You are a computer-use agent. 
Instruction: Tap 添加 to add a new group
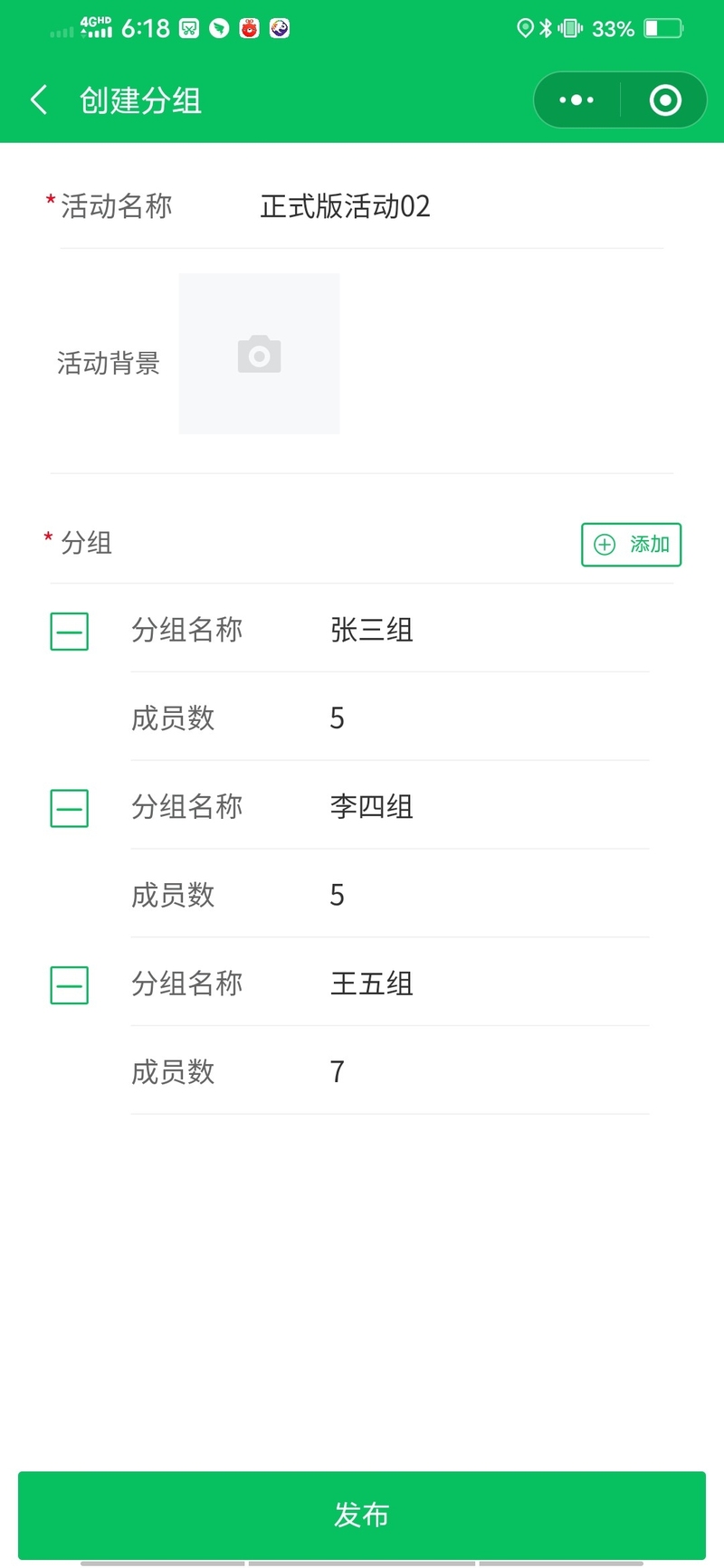(631, 545)
